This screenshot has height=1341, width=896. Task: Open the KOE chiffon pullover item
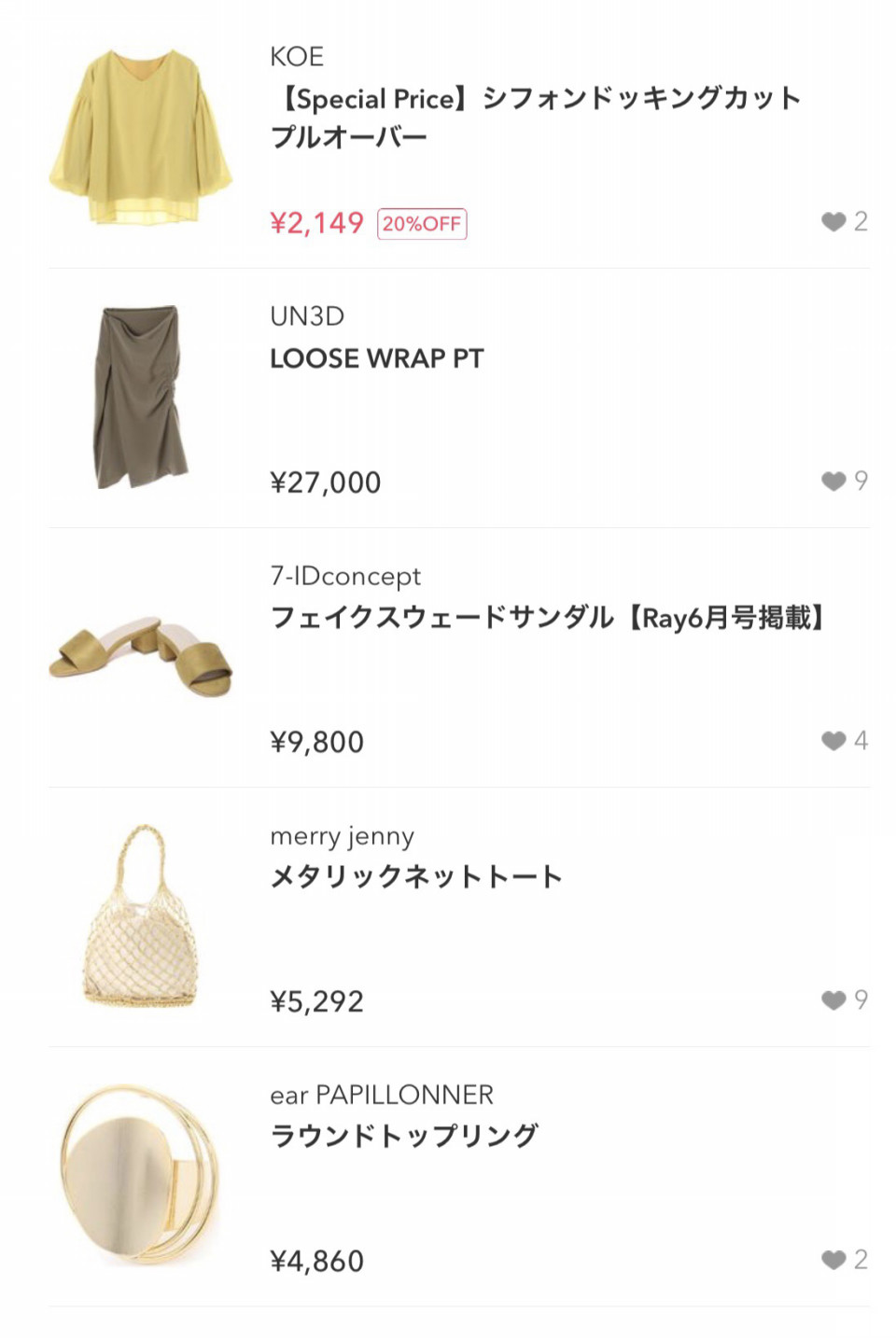coord(534,117)
